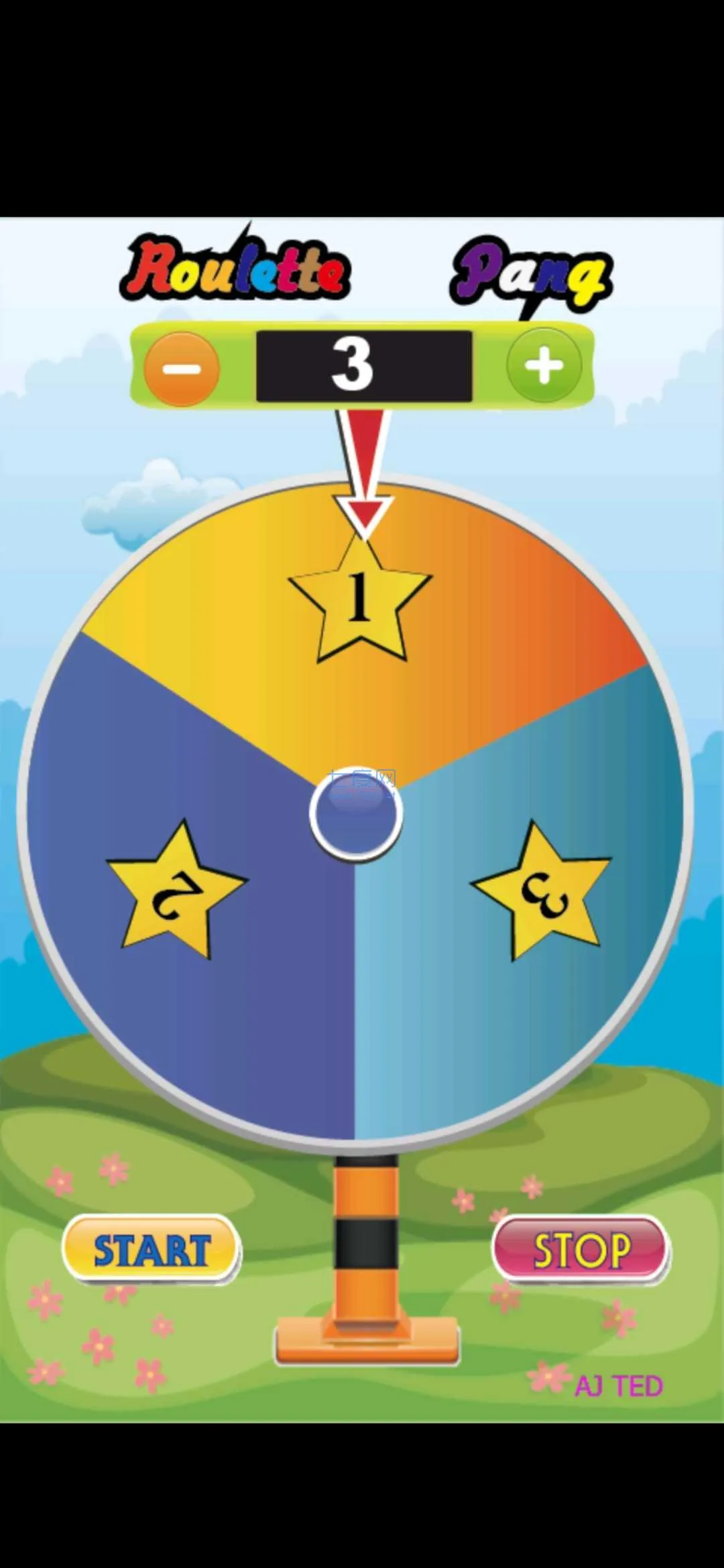724x1568 pixels.
Task: Tap STOP to halt the wheel
Action: coord(581,1250)
